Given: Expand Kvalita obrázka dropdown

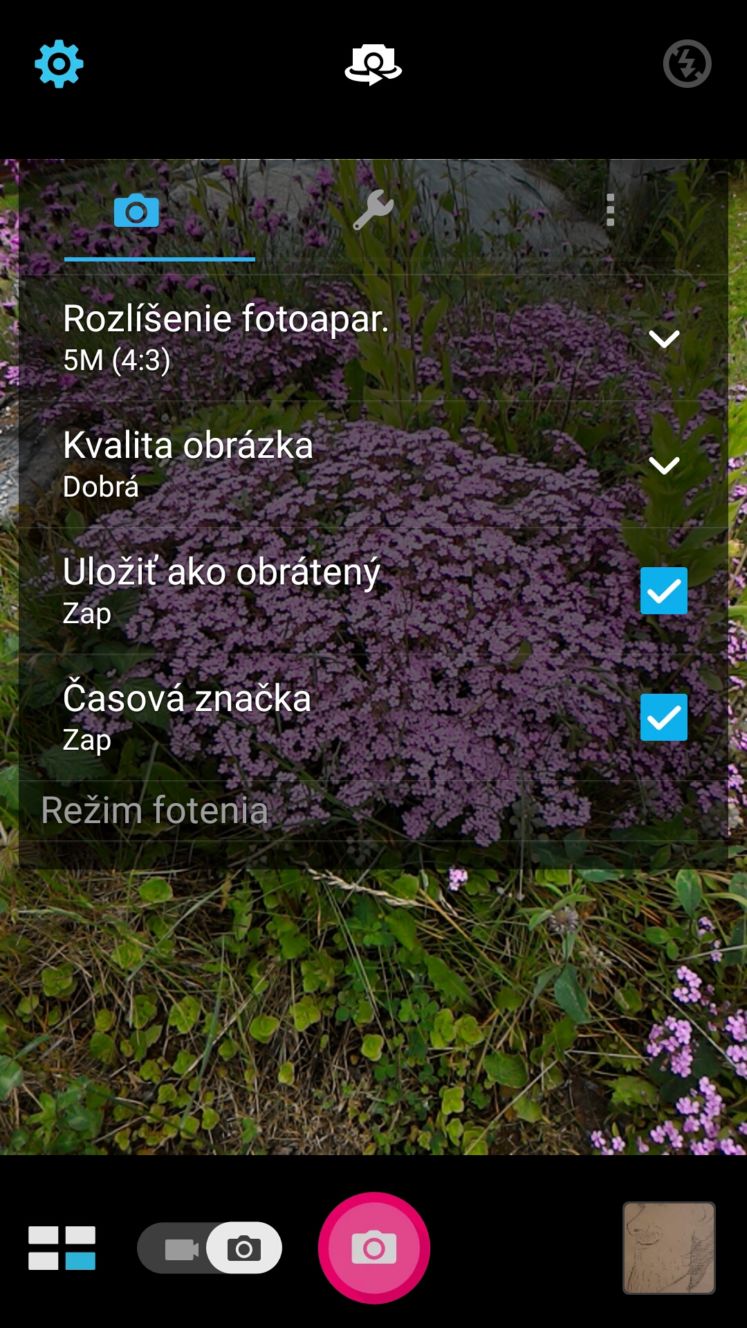Looking at the screenshot, I should pyautogui.click(x=664, y=465).
